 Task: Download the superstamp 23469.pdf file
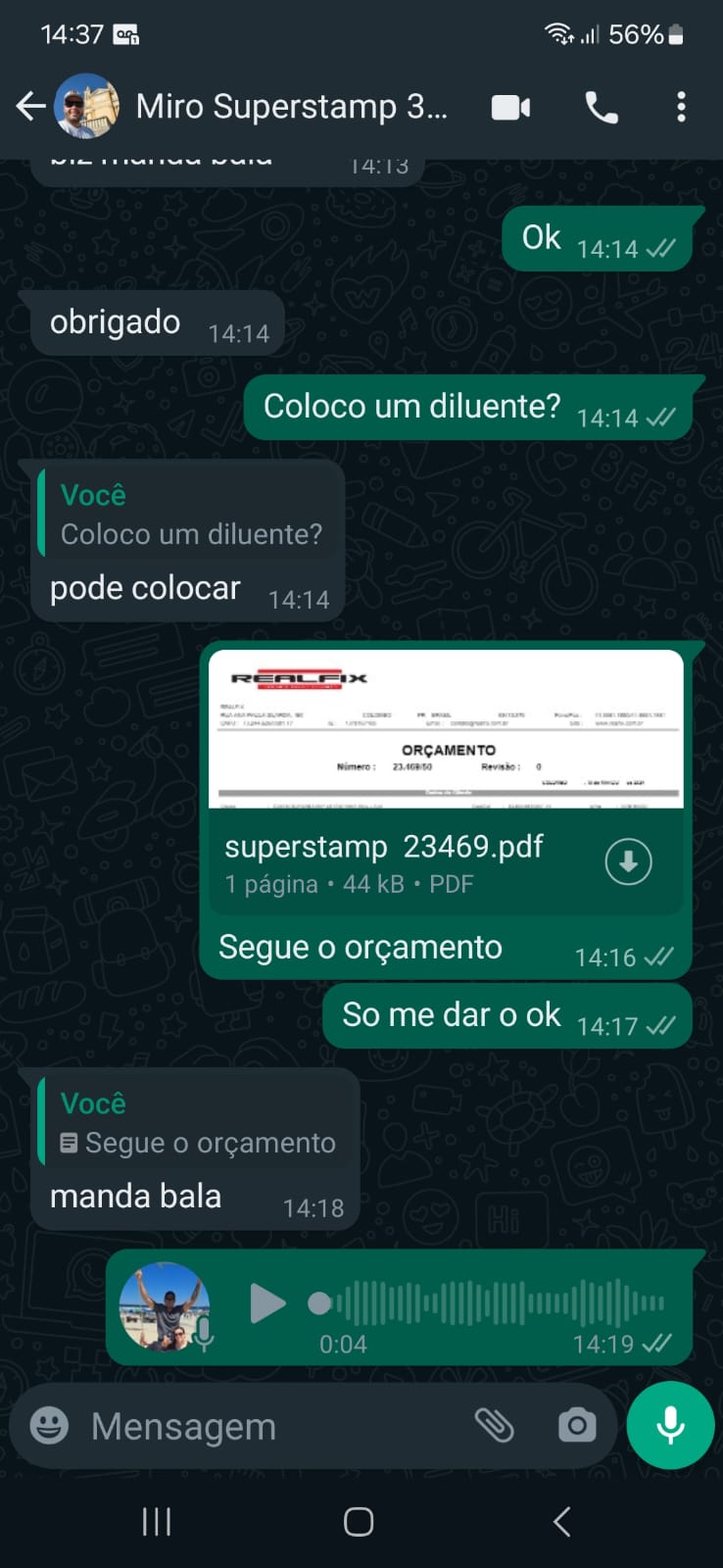pyautogui.click(x=628, y=861)
